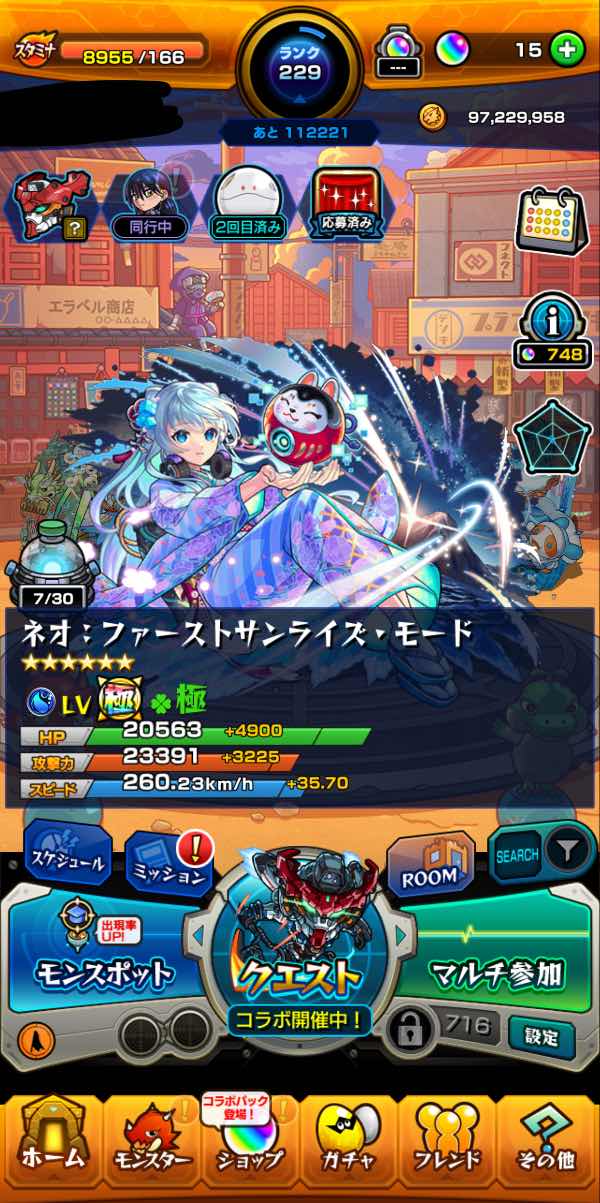Open the 応募済み campaign icon
The image size is (600, 1203).
click(x=347, y=203)
